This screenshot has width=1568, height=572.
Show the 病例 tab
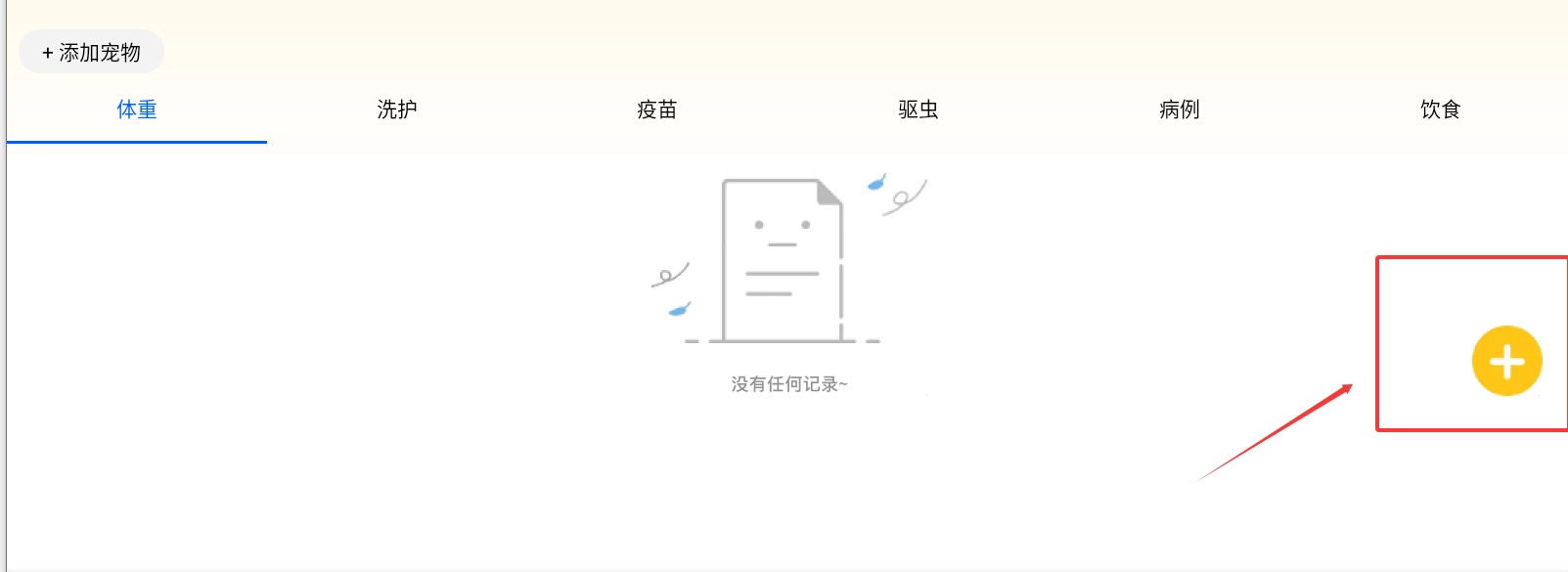(1180, 110)
